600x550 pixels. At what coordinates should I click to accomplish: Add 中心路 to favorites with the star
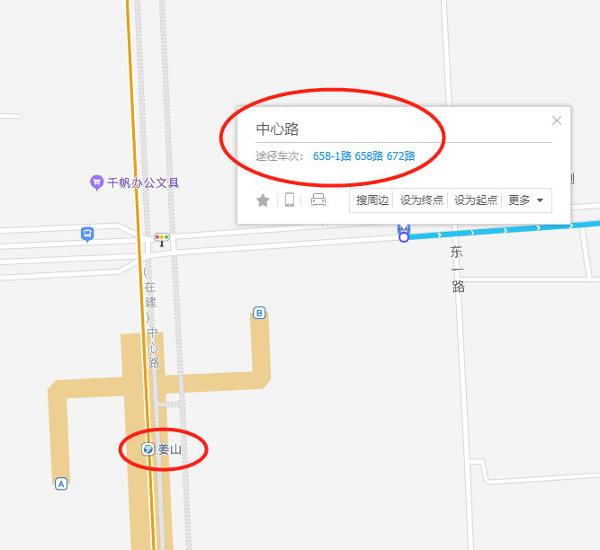pyautogui.click(x=263, y=200)
